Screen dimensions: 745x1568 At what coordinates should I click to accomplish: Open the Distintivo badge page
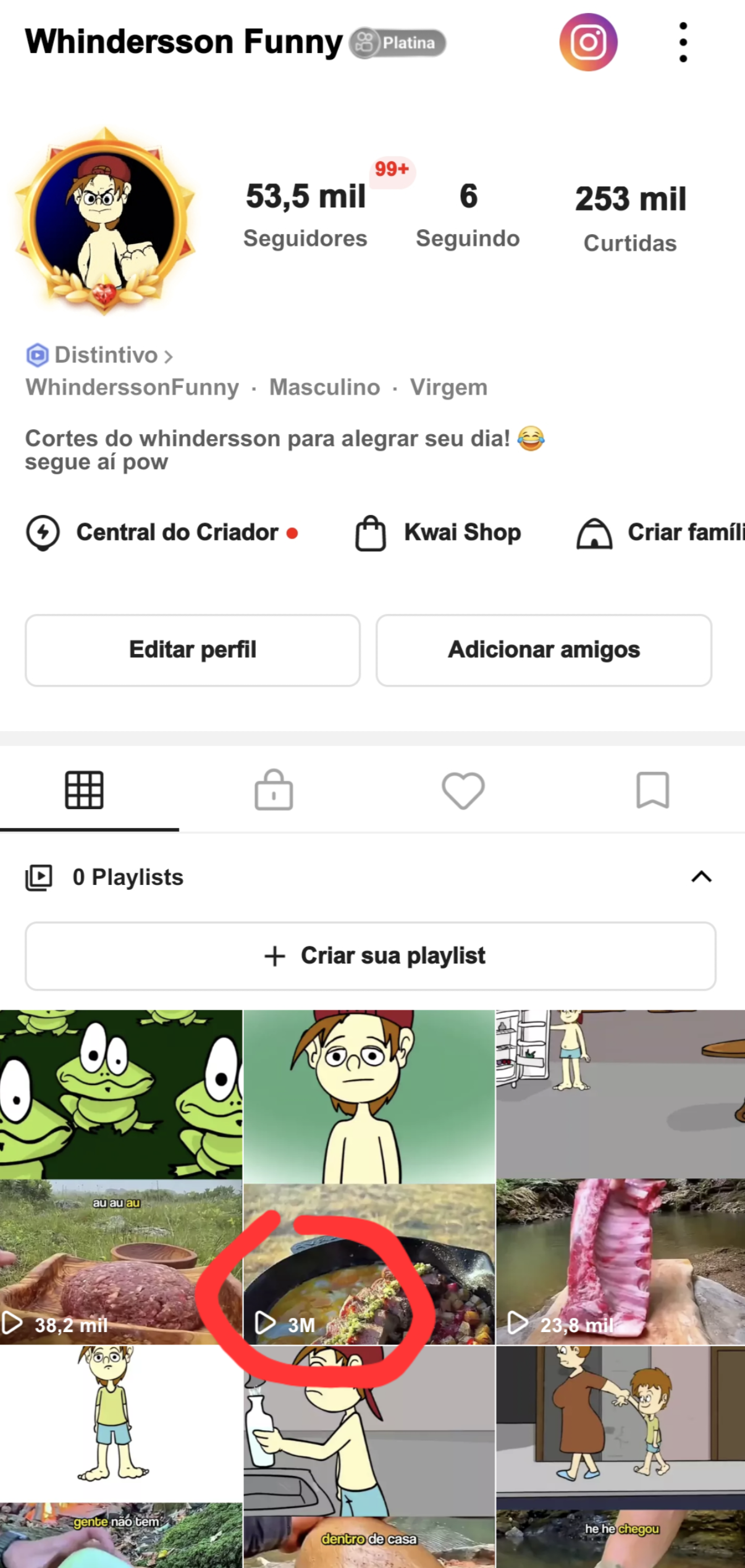coord(99,355)
